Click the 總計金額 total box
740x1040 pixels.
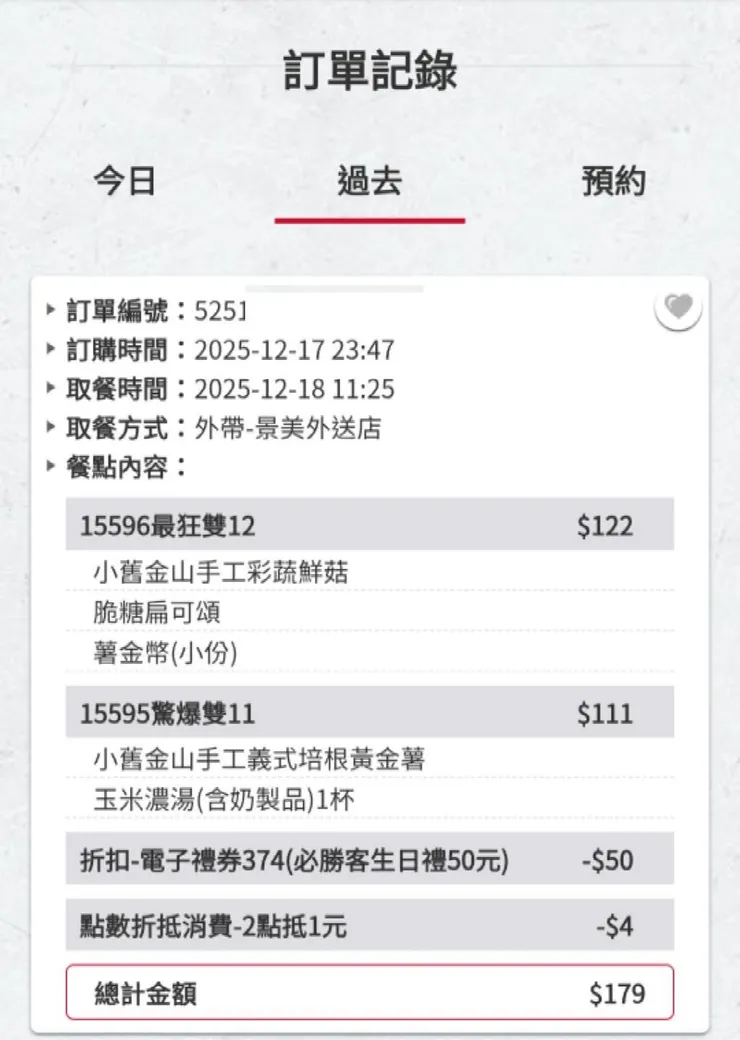click(370, 993)
